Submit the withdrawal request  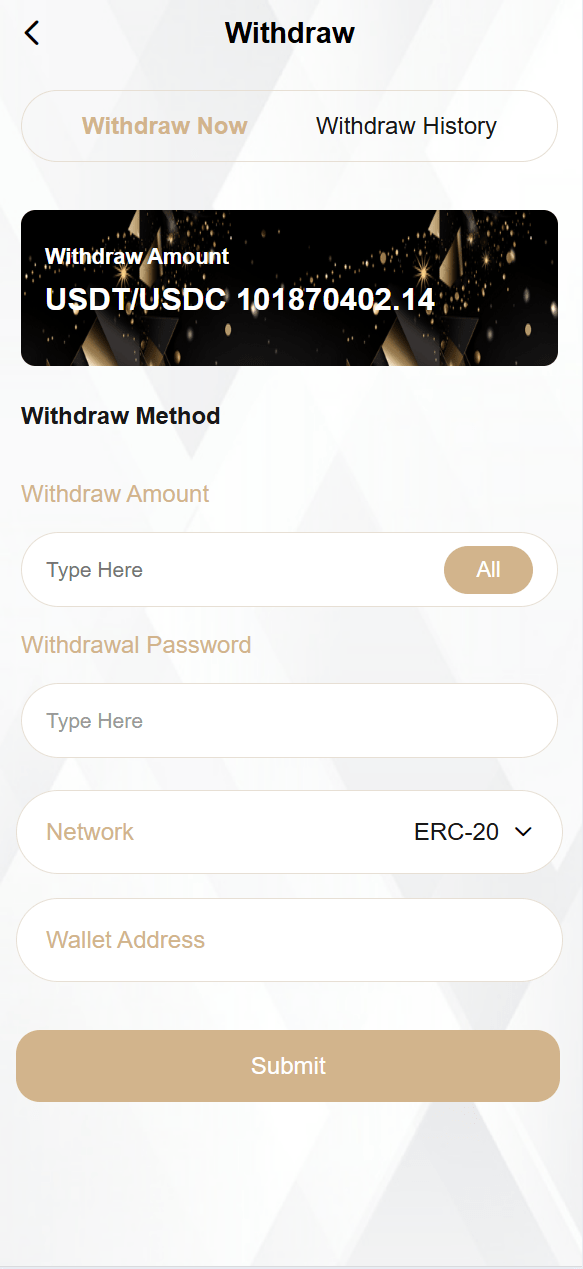point(288,1066)
